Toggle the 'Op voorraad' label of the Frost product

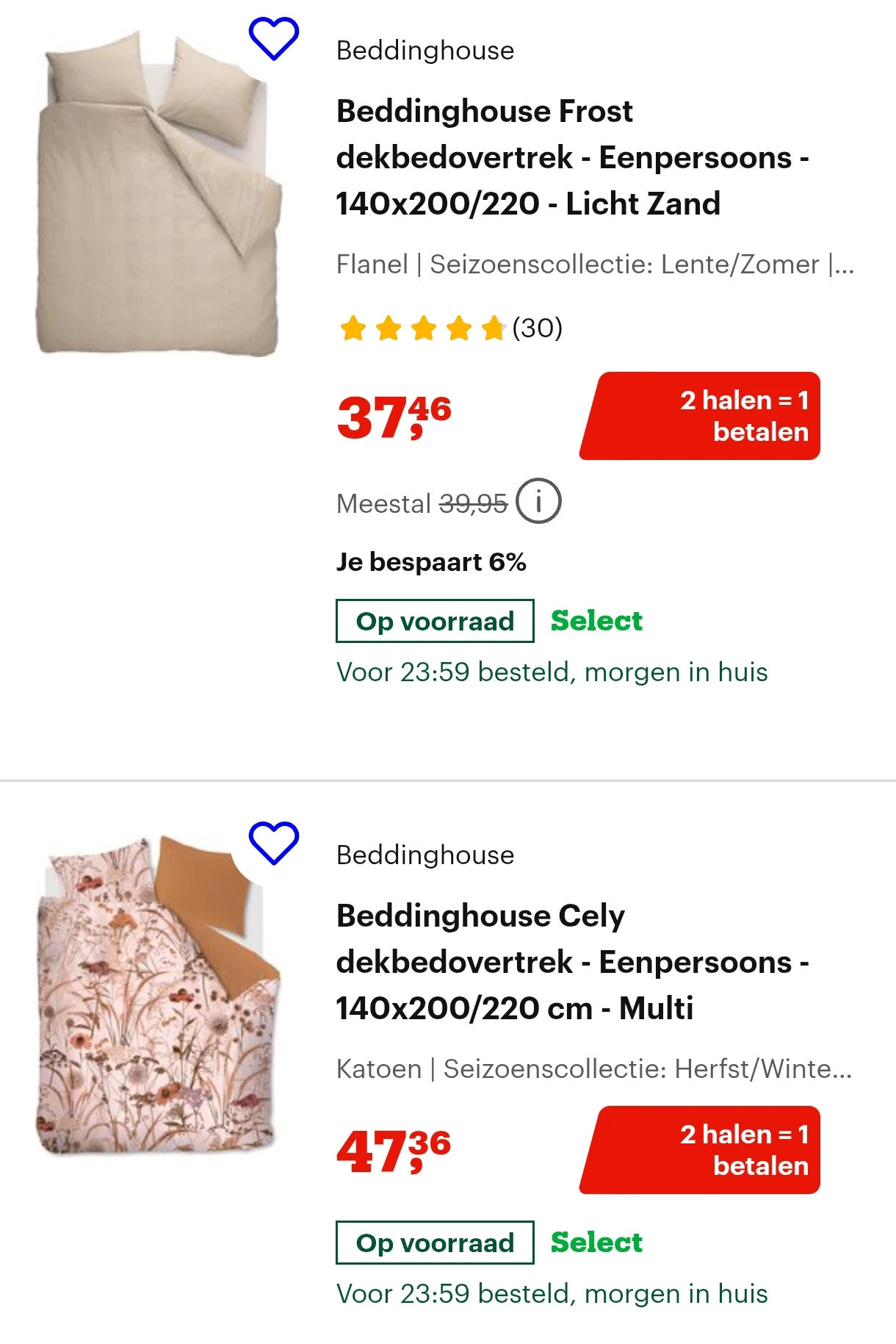tap(434, 621)
